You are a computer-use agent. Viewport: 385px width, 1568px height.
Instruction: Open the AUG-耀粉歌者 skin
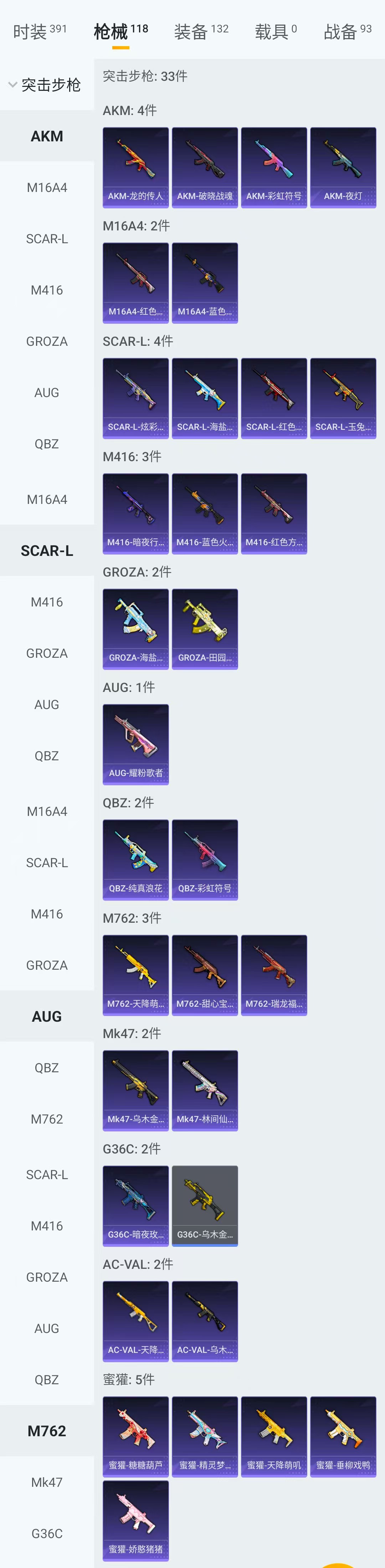pyautogui.click(x=136, y=744)
